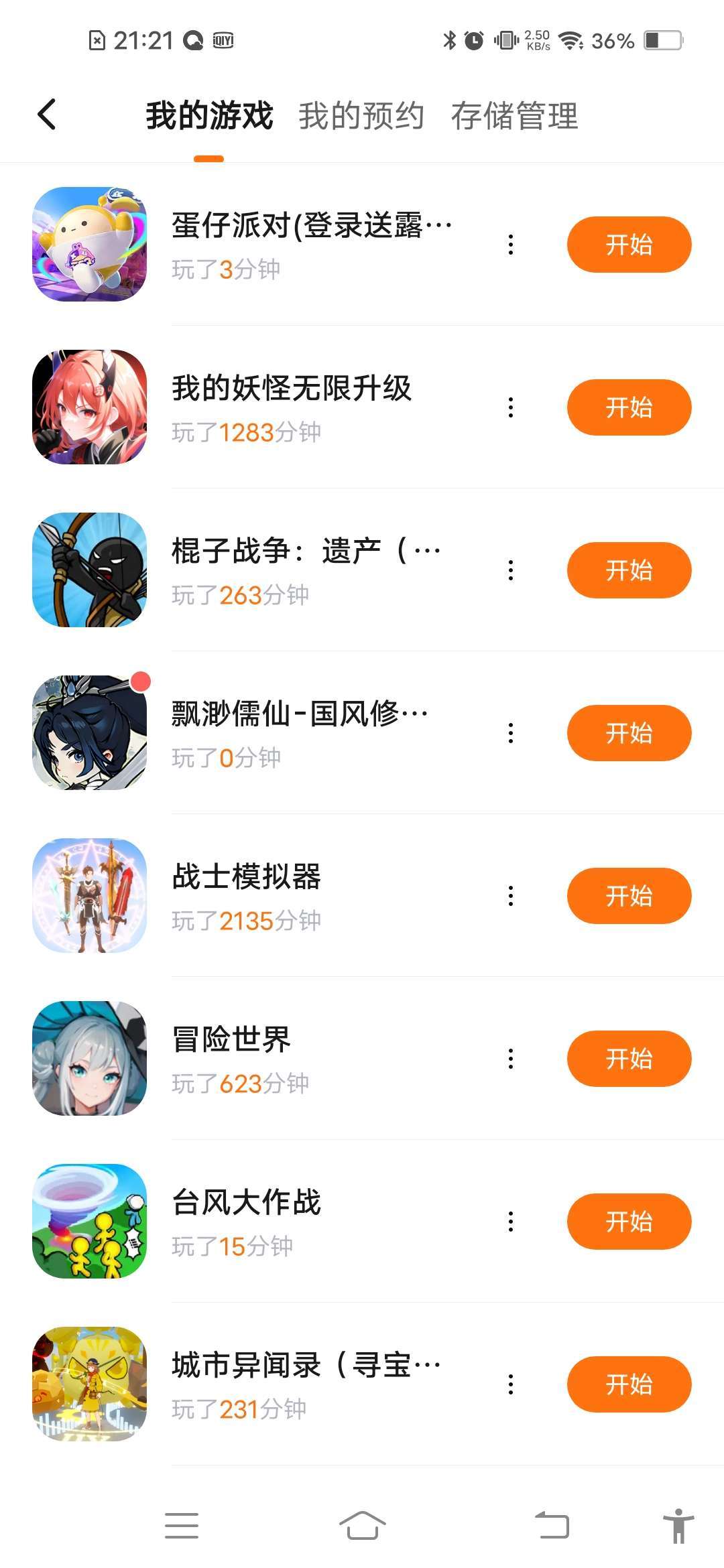This screenshot has height=1568, width=724.
Task: Open the 存储管理 tab
Action: (514, 116)
